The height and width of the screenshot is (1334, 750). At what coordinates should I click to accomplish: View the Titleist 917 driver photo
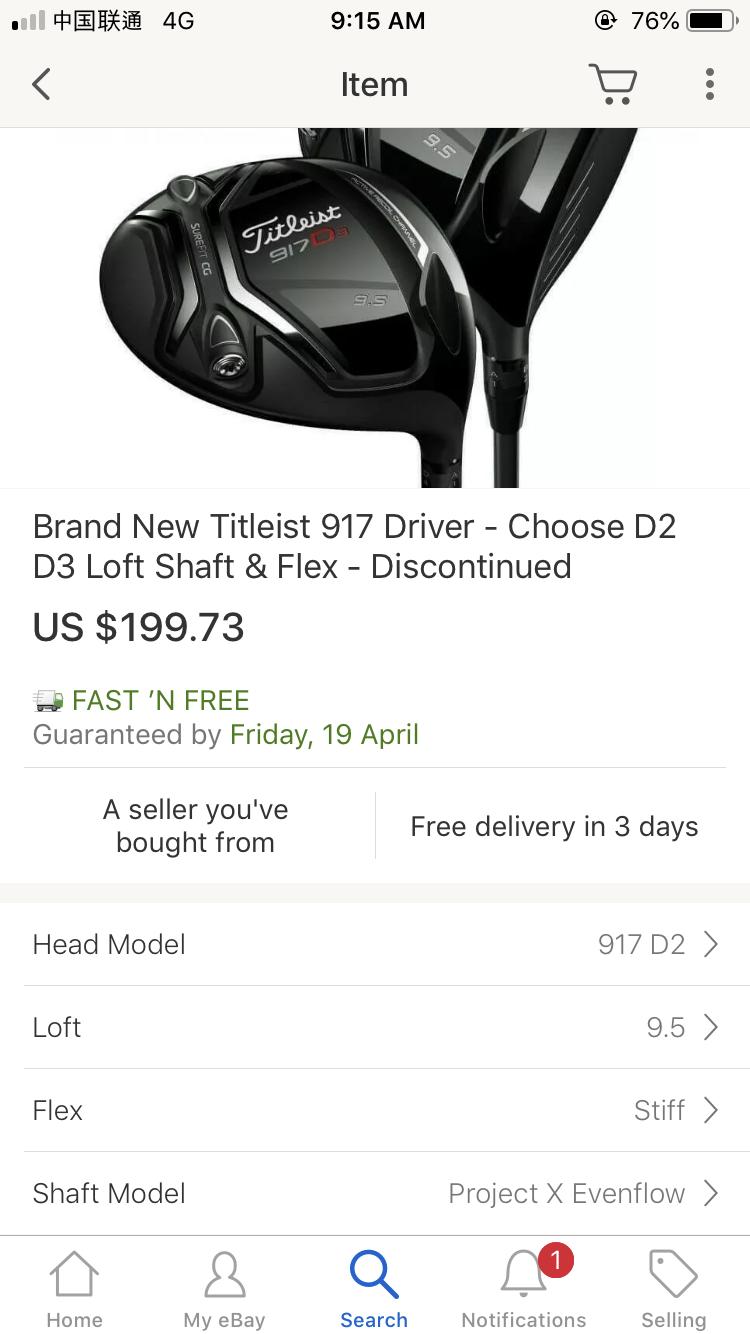(375, 307)
